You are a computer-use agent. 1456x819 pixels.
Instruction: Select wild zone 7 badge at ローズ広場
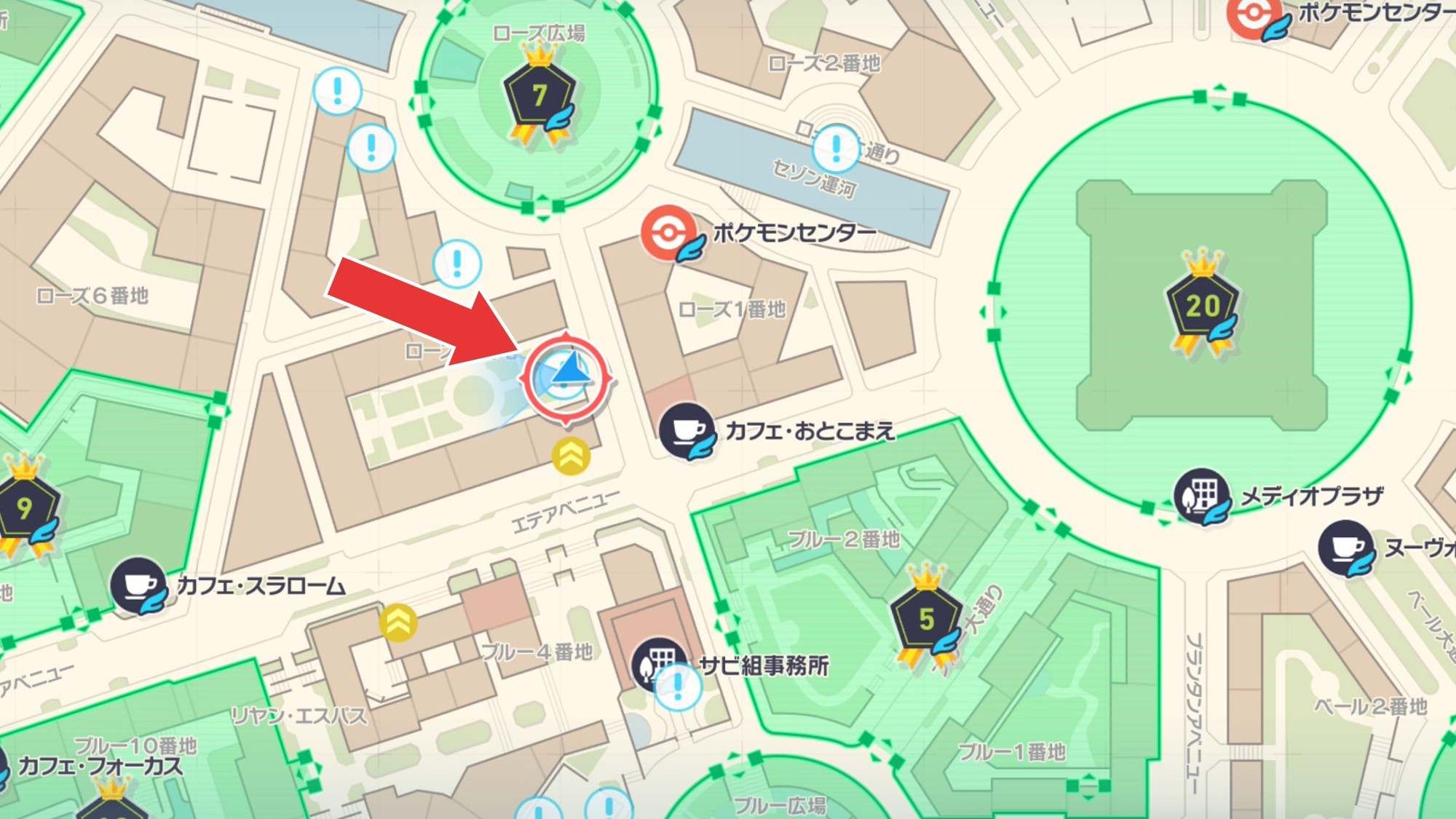539,97
